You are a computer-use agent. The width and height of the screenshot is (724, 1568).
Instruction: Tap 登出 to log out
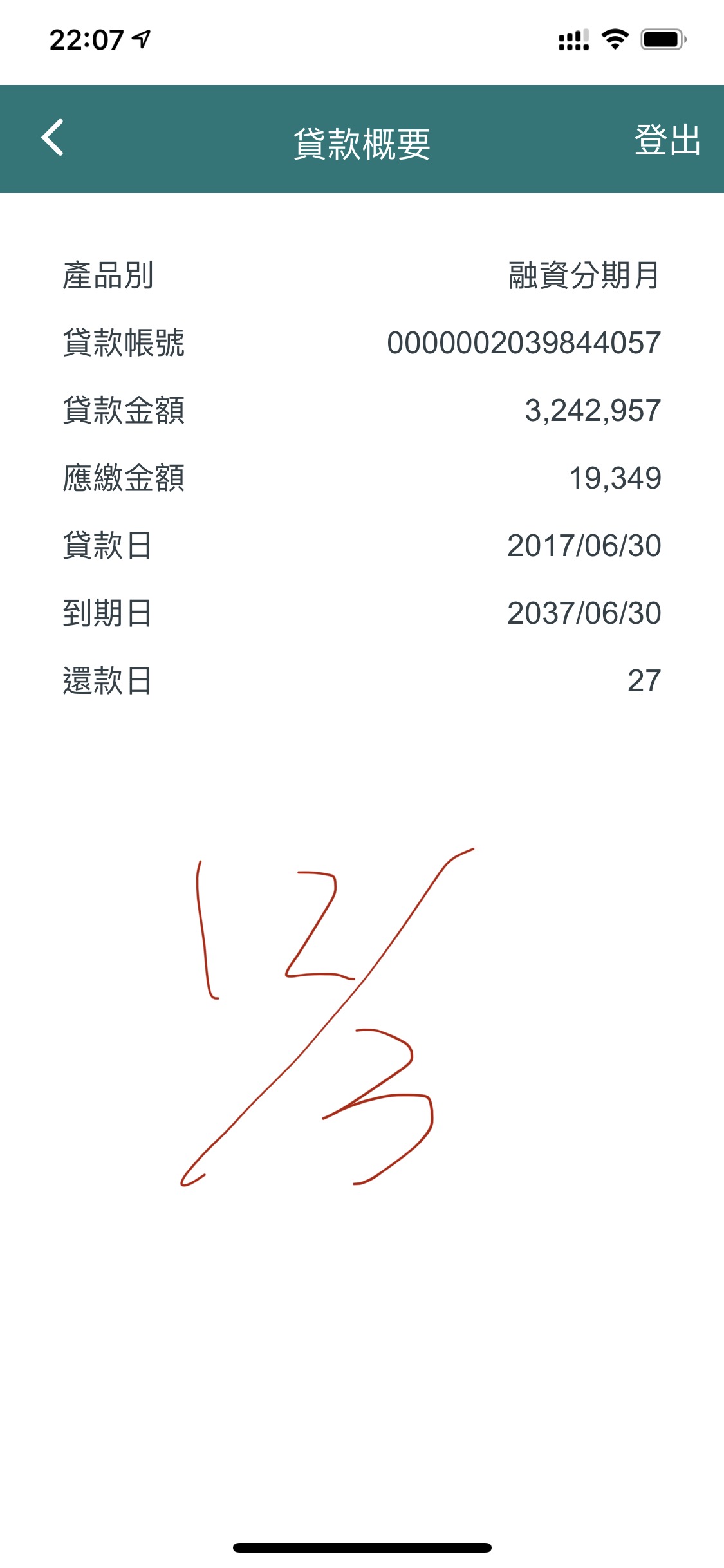[667, 140]
